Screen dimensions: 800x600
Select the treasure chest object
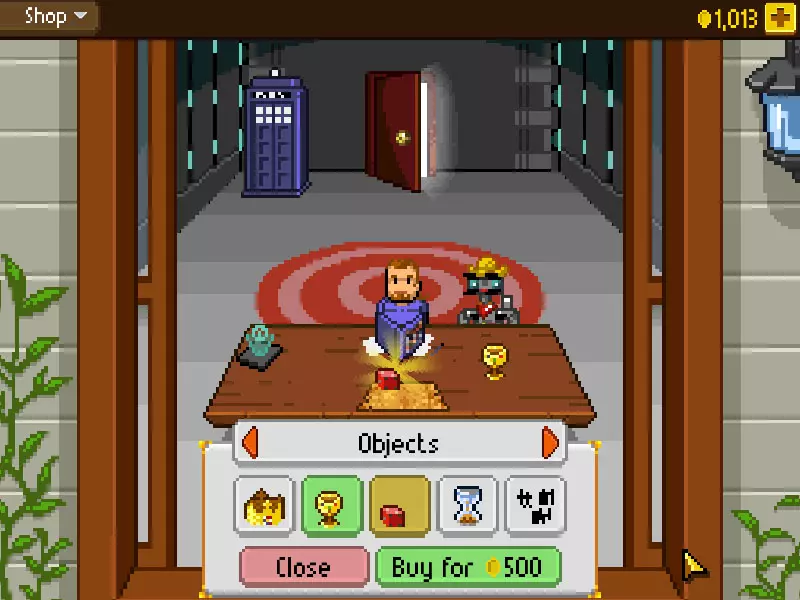[x=263, y=507]
